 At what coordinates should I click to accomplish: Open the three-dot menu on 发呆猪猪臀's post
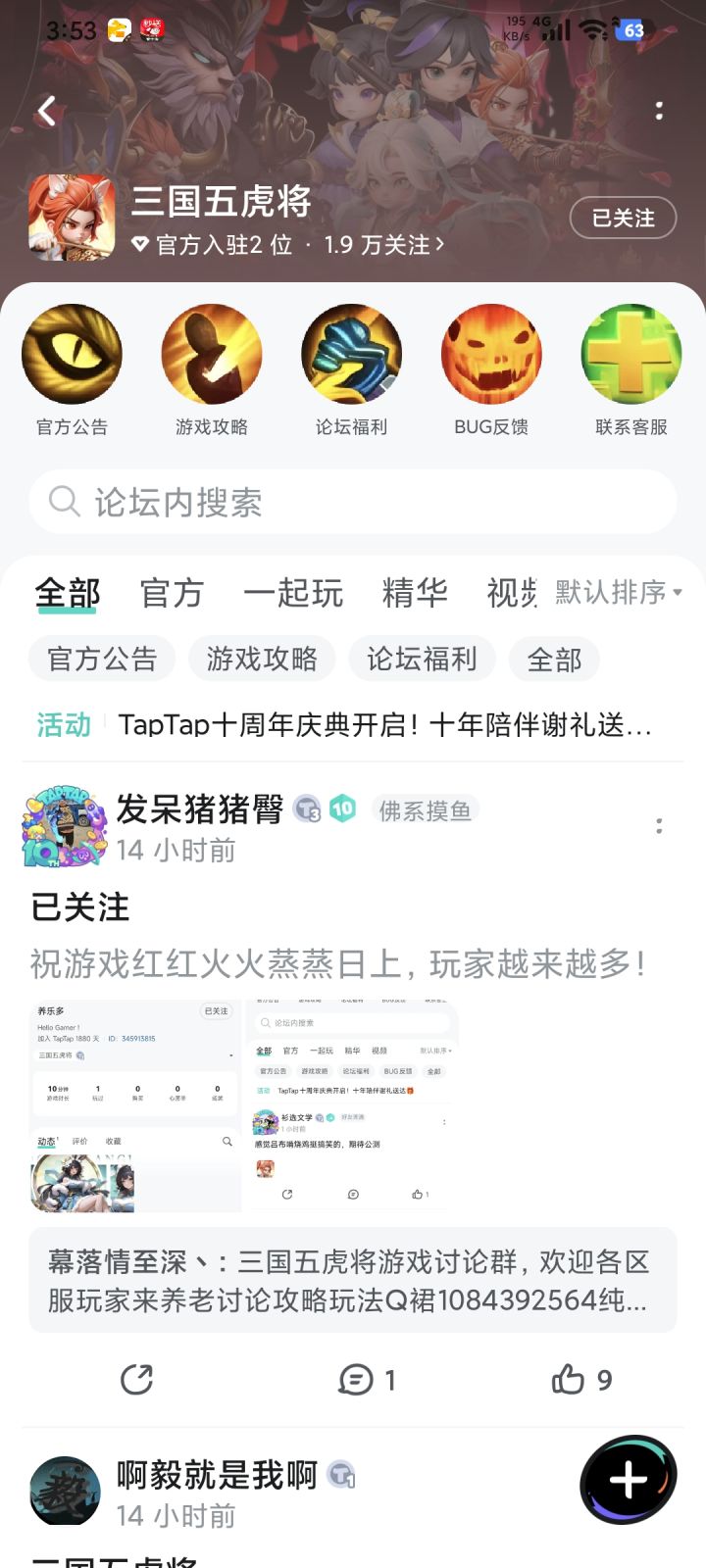click(x=659, y=826)
